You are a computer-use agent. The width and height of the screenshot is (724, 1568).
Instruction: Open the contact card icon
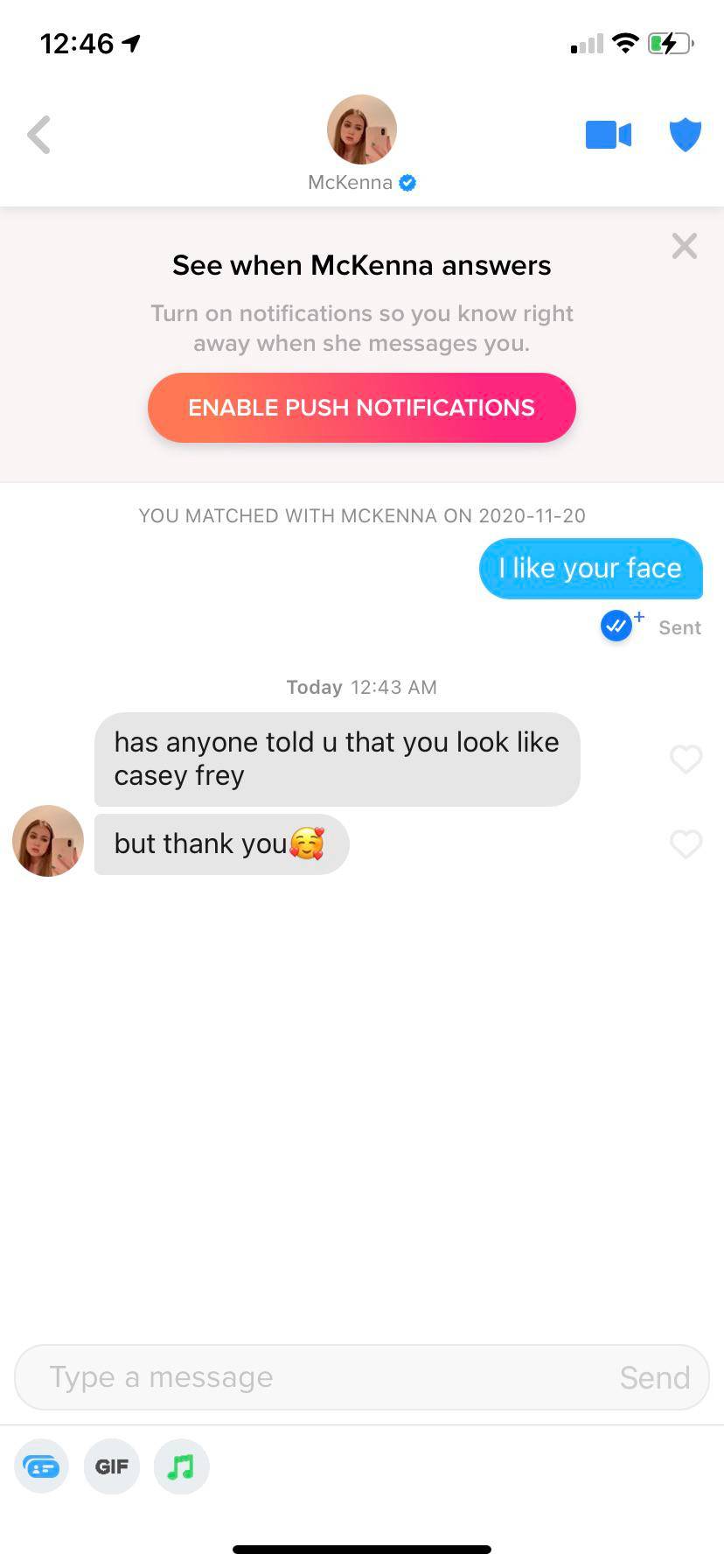point(41,1466)
